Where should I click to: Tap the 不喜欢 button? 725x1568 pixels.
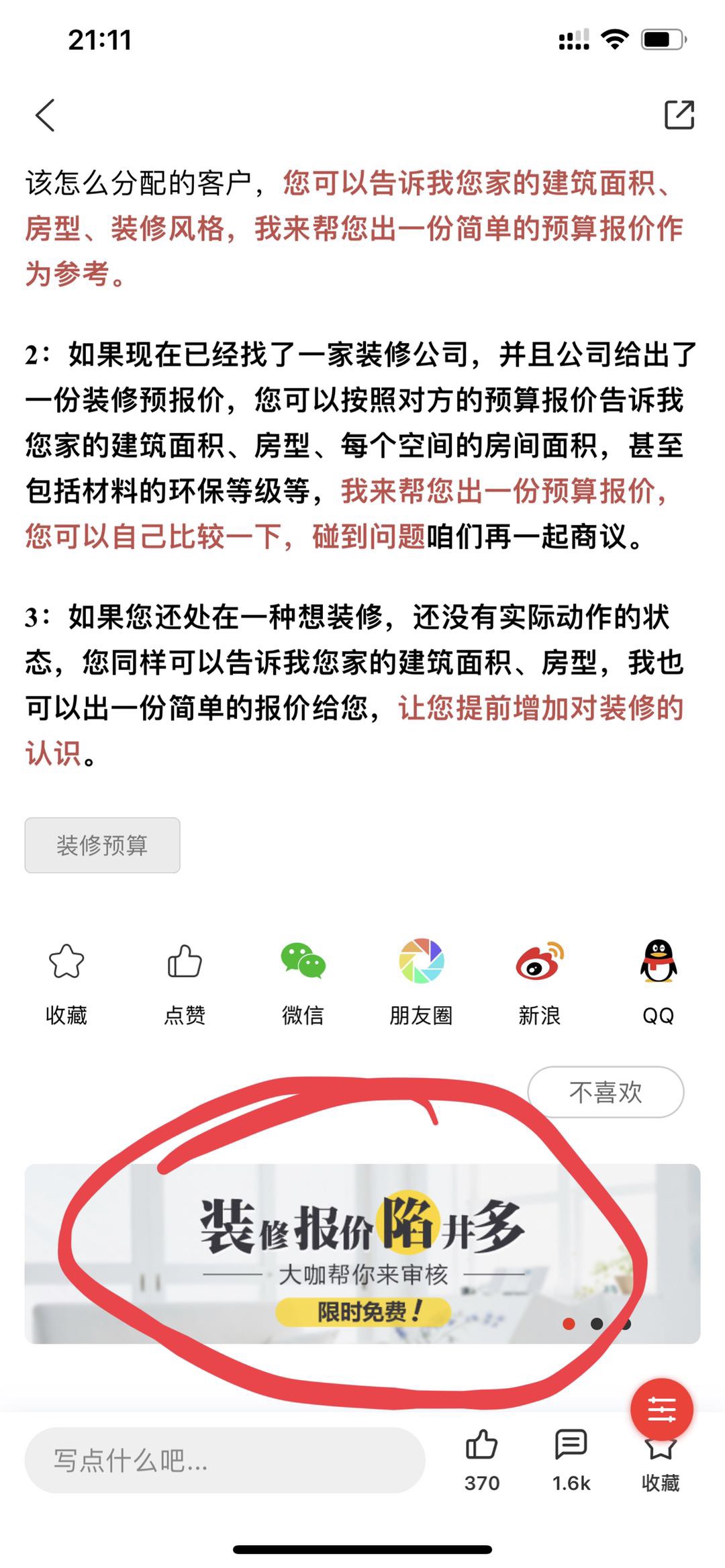[606, 1092]
